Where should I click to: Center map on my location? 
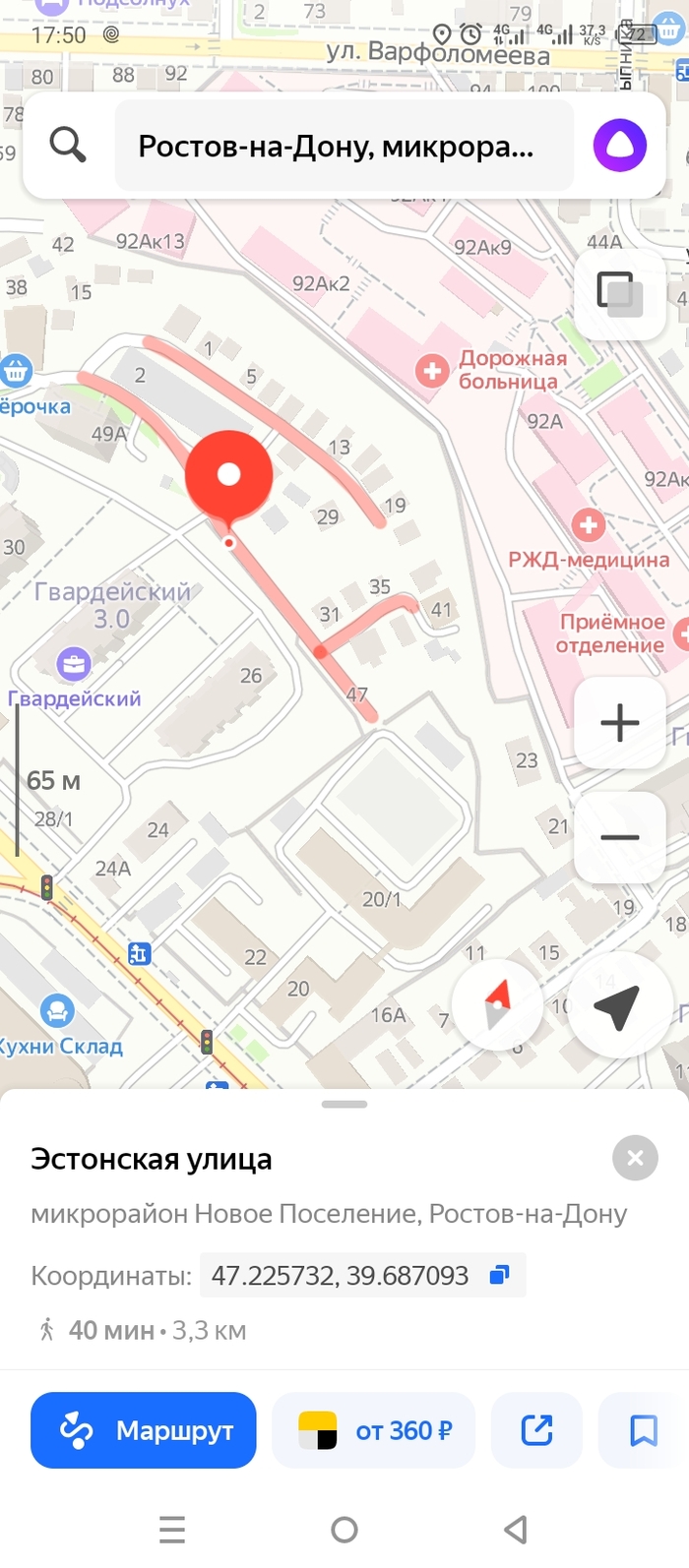(x=617, y=1006)
